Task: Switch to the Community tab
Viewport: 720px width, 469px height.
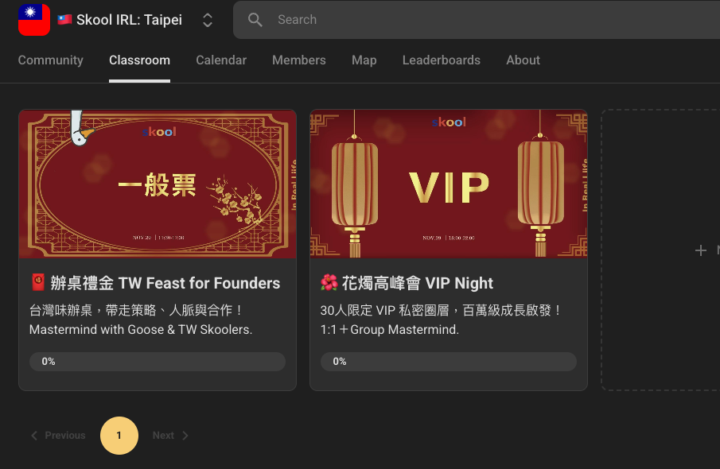Action: (50, 60)
